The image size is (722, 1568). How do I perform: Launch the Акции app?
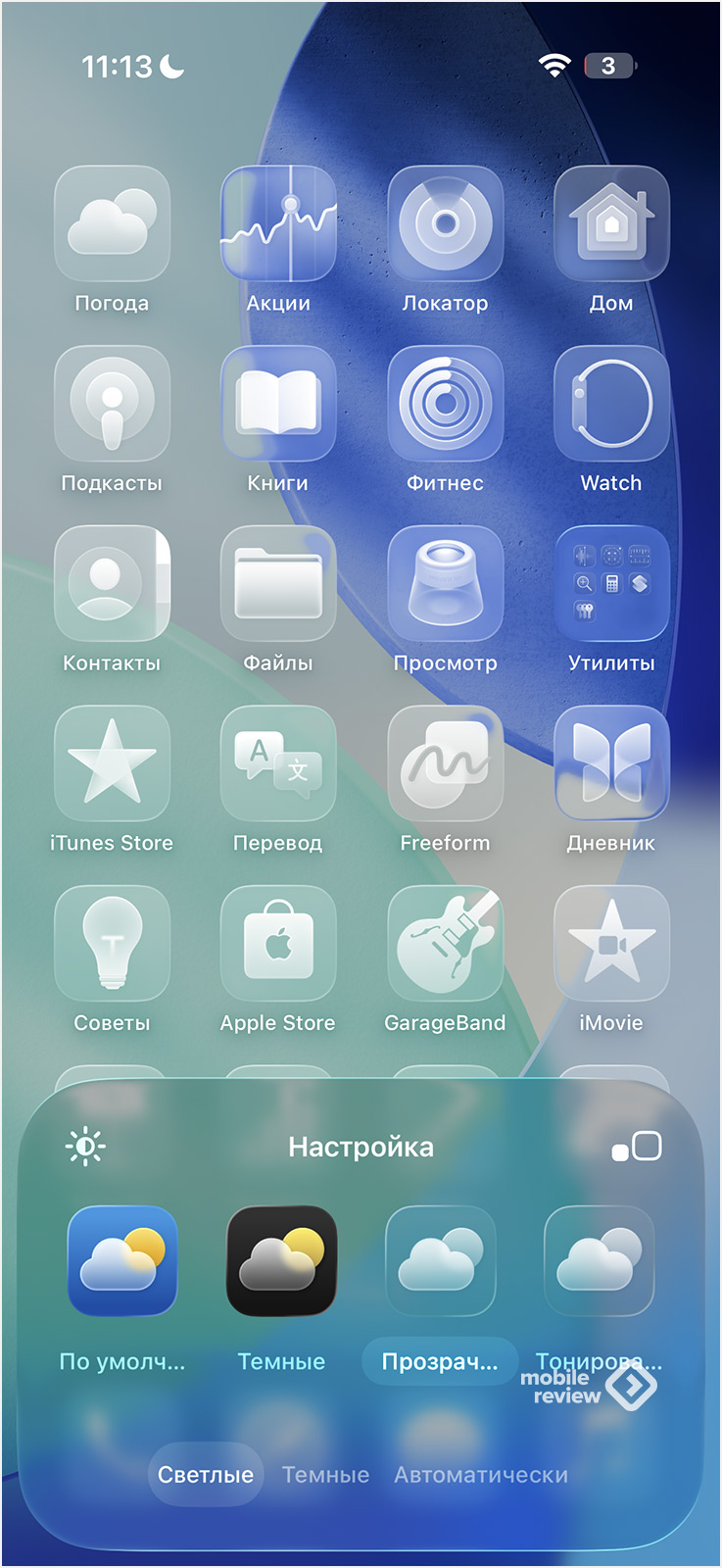coord(278,223)
